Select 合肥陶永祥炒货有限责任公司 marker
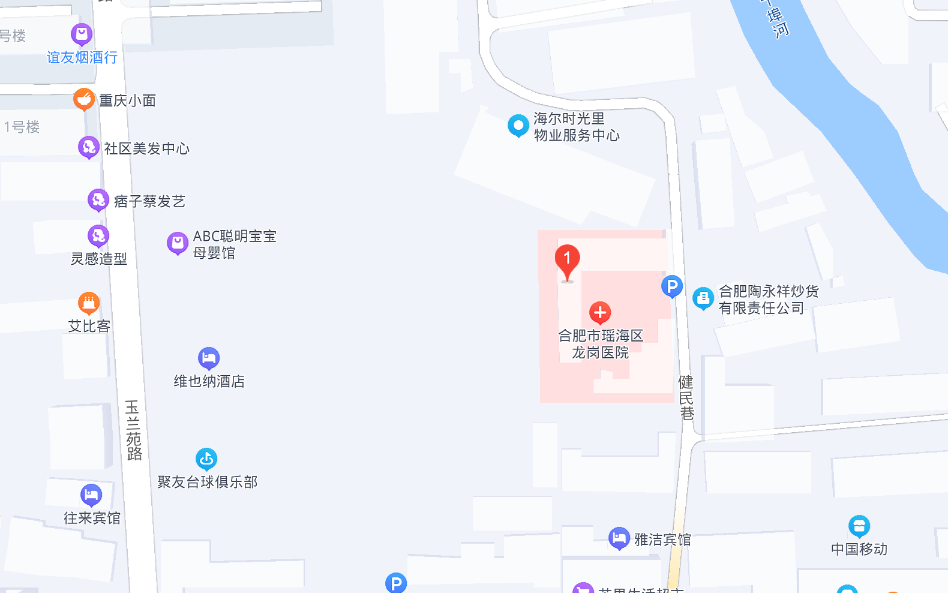 tap(703, 297)
